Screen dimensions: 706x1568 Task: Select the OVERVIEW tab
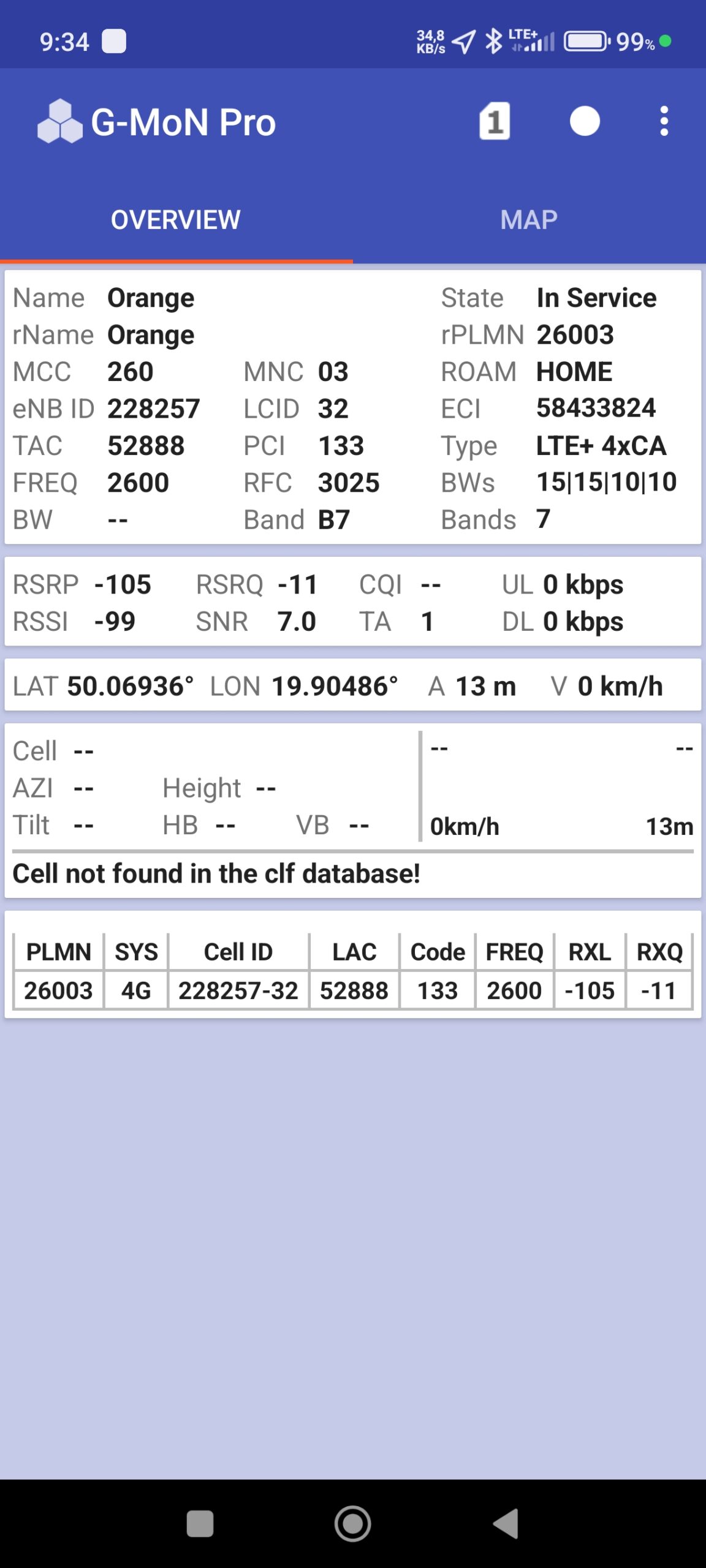pos(176,220)
